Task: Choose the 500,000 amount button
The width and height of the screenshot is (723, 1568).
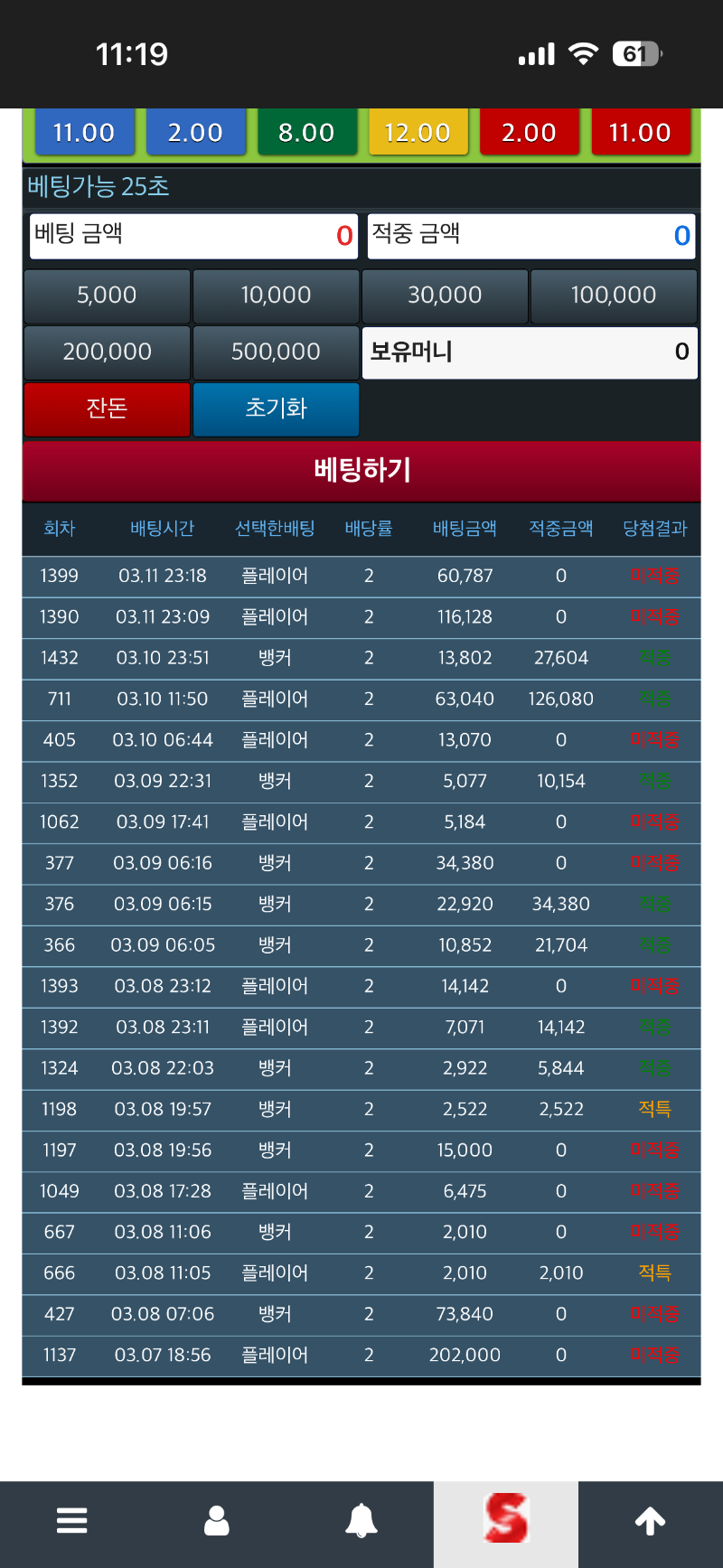Action: (276, 352)
